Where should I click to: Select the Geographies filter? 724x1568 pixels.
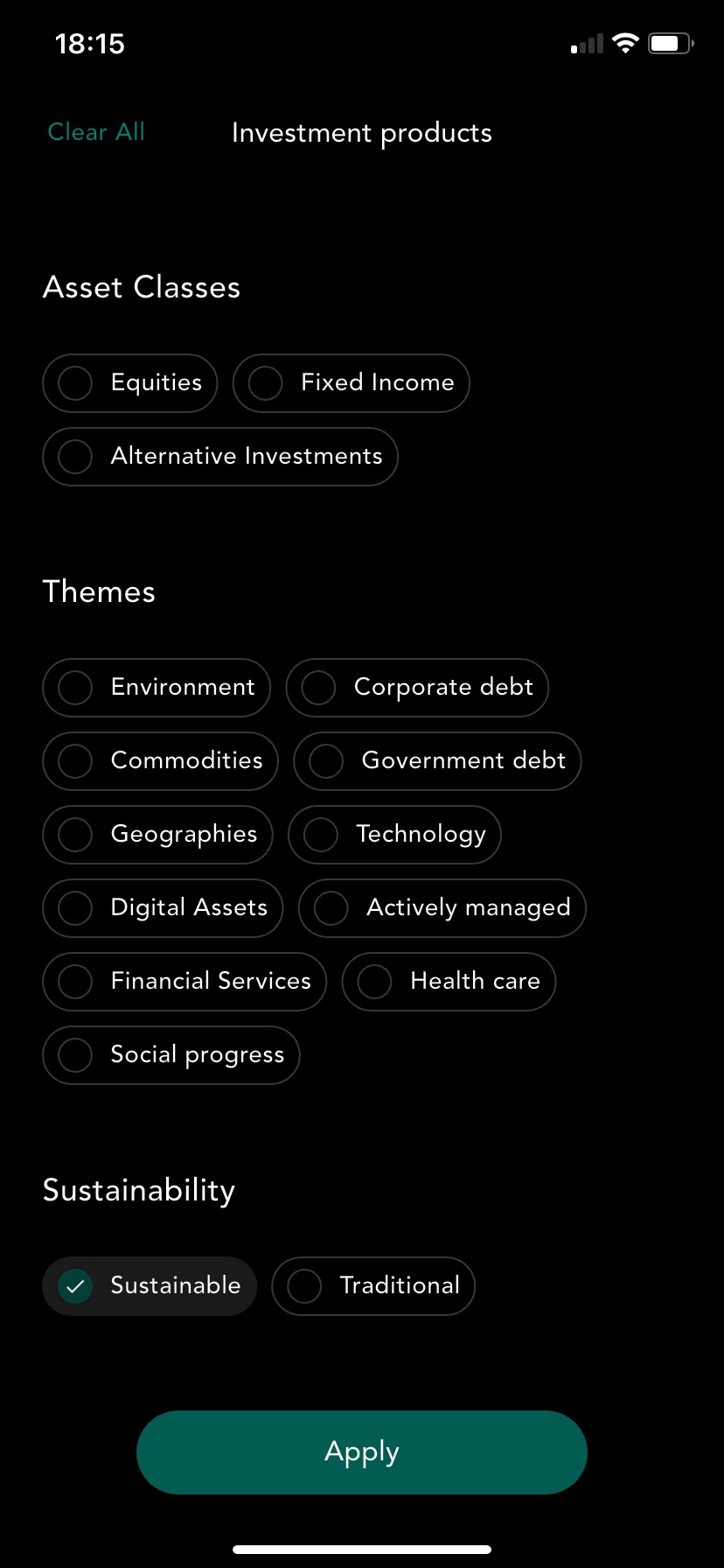click(x=157, y=835)
